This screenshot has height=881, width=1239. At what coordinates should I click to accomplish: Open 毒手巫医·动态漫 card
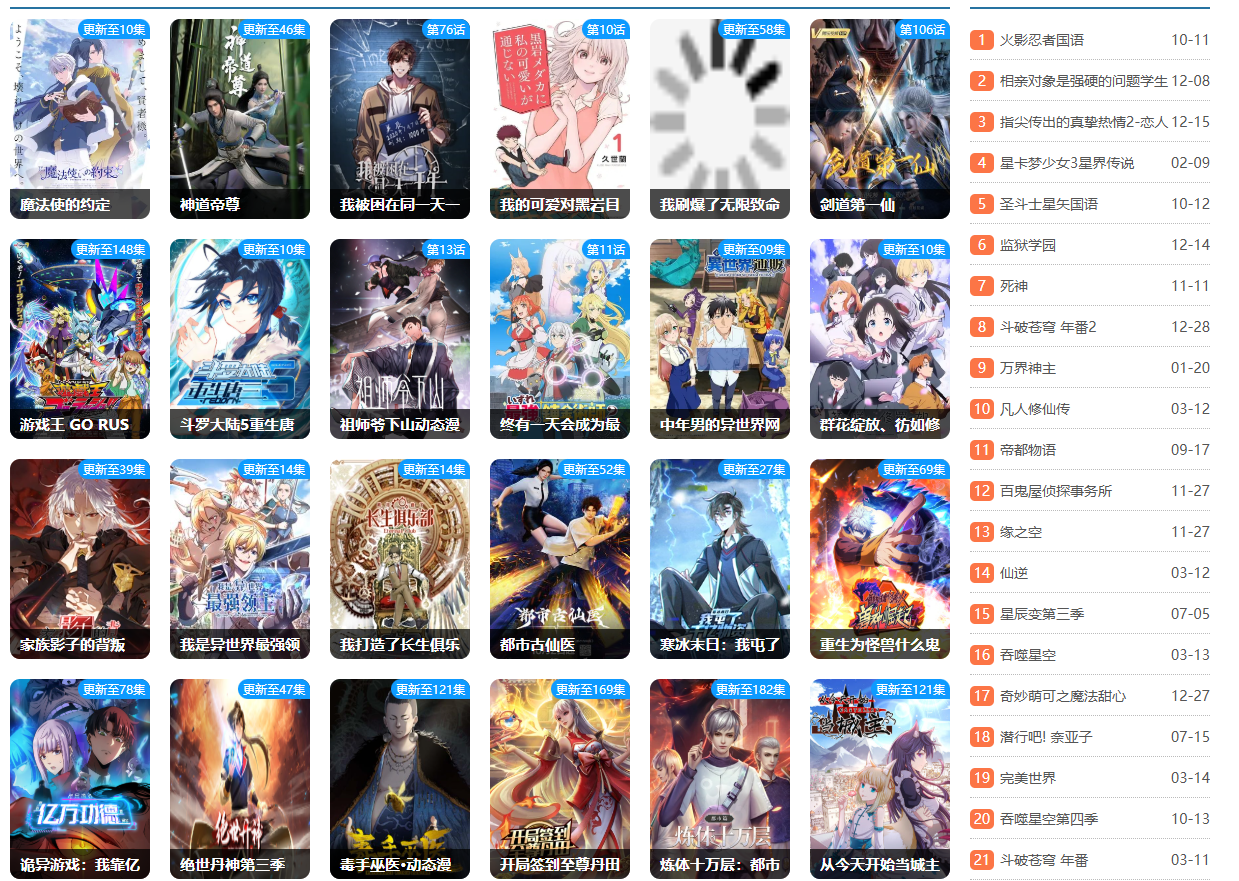pos(400,778)
